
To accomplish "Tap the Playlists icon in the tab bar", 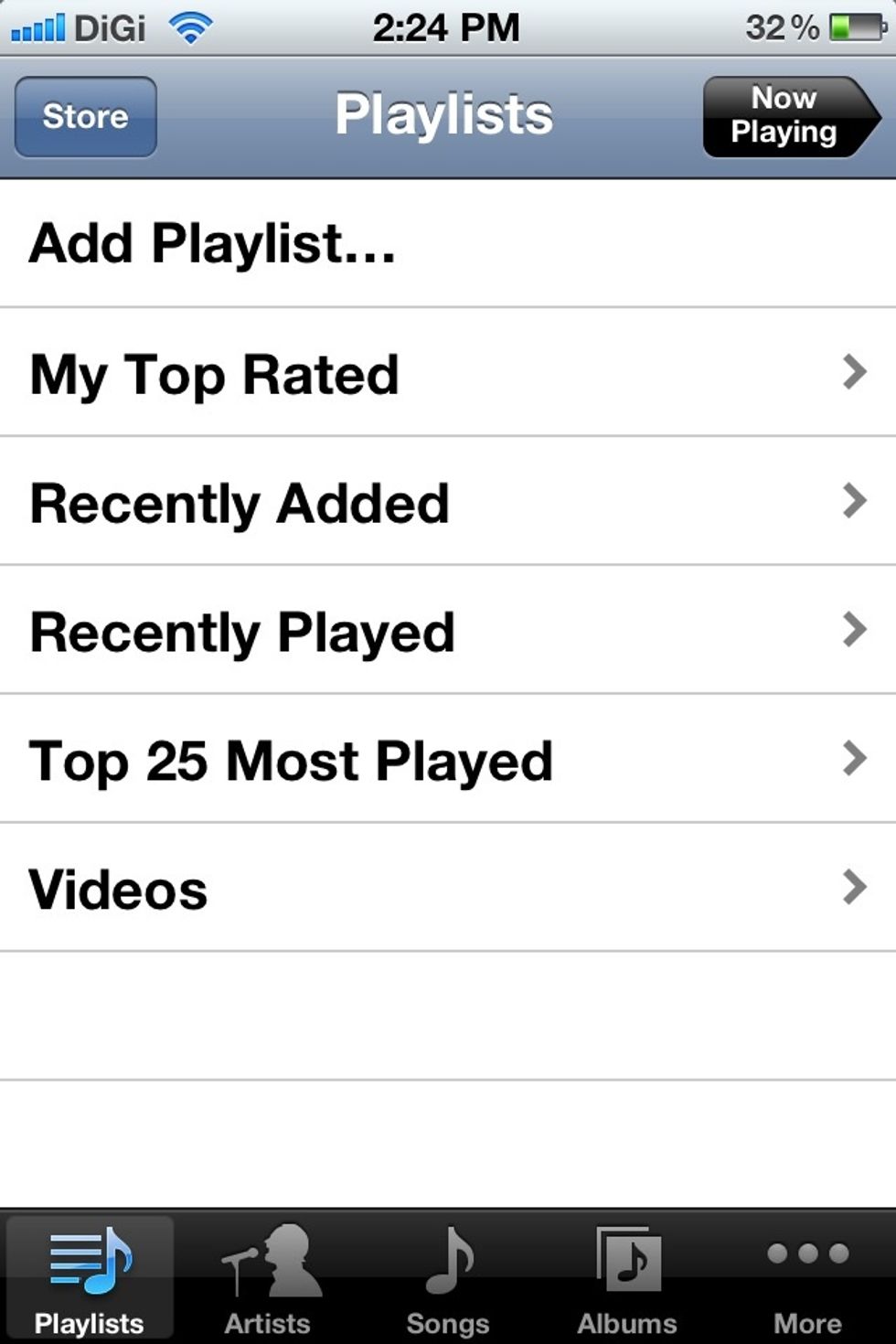I will tap(89, 1262).
